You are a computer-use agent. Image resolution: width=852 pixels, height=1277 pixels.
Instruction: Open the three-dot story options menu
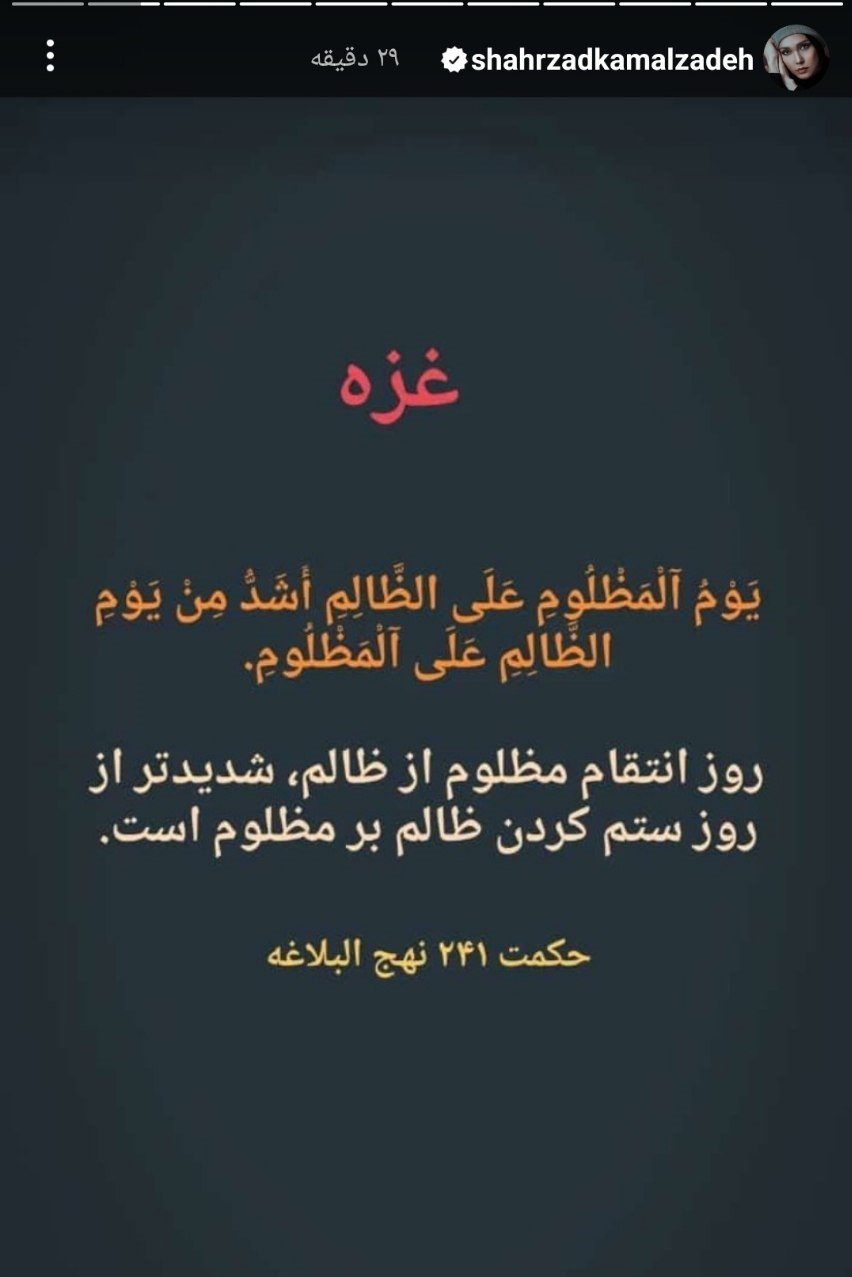pos(50,56)
